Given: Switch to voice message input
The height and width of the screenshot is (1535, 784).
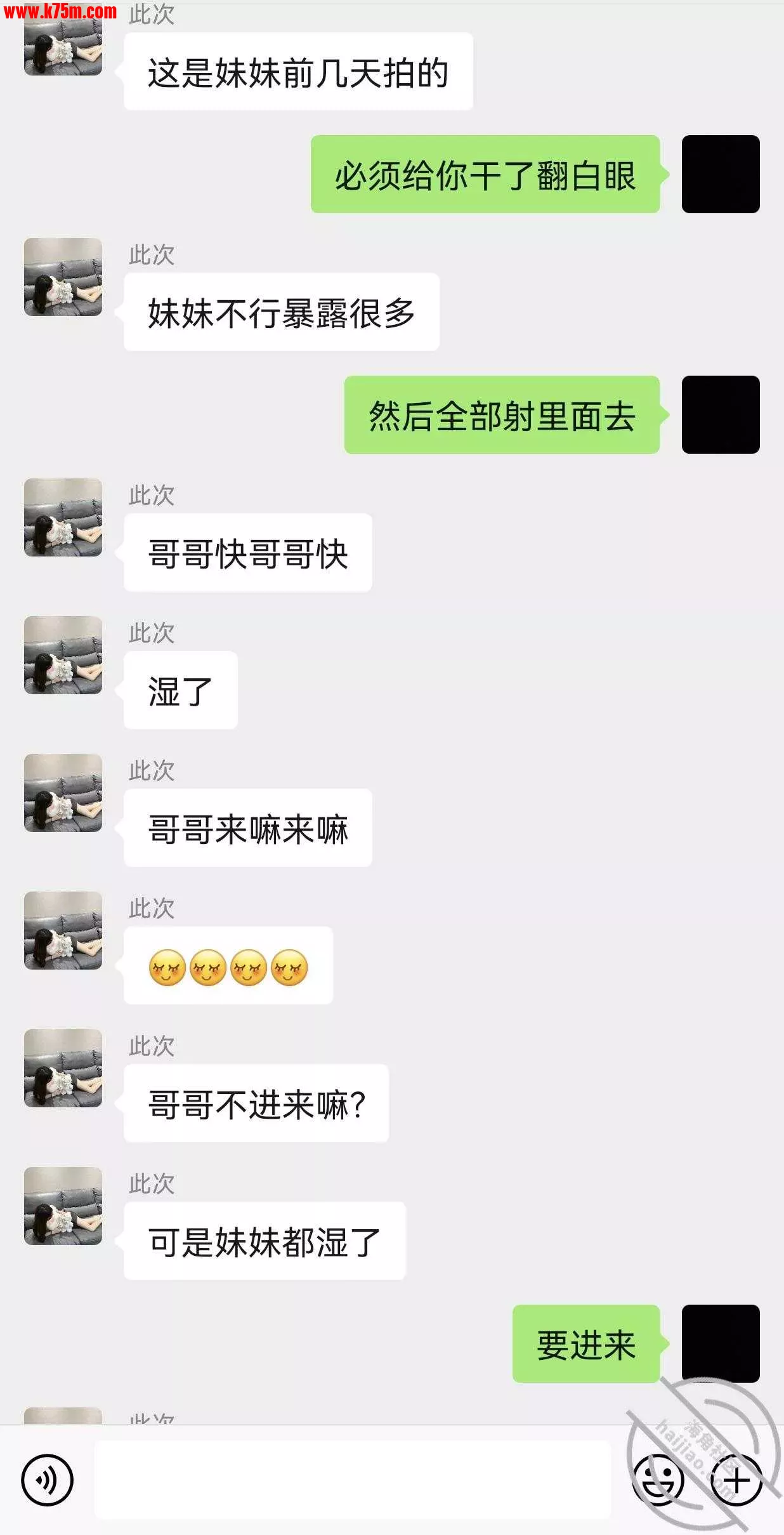Looking at the screenshot, I should pos(47,1480).
